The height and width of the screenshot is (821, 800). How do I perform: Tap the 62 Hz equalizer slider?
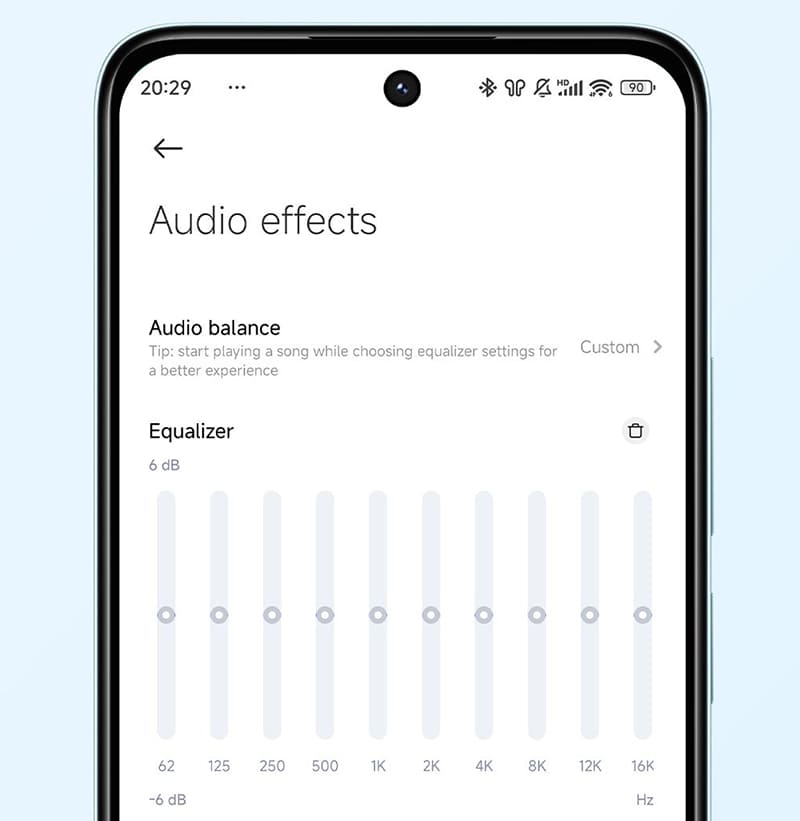click(166, 615)
